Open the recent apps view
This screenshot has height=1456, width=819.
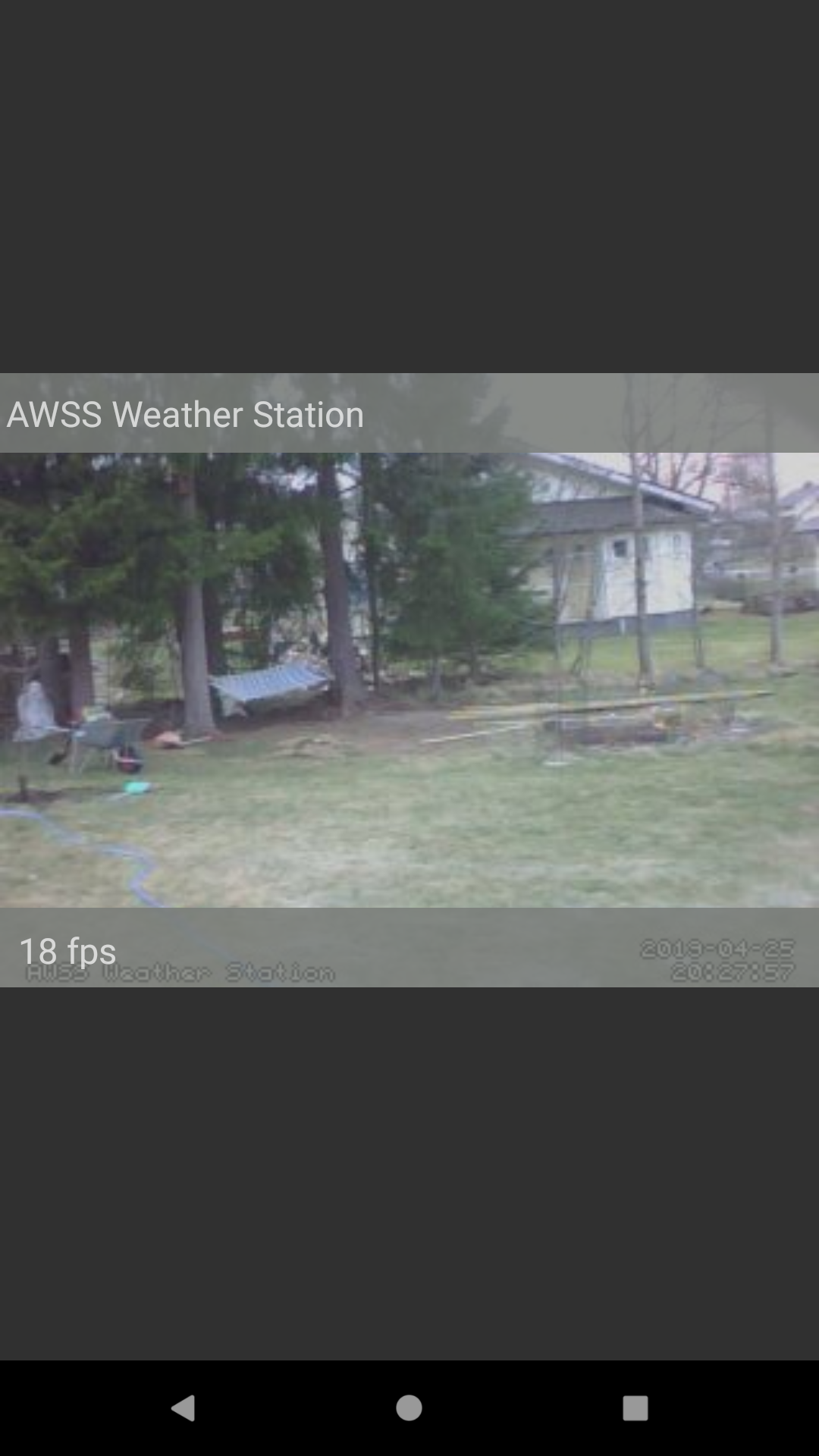(635, 1408)
